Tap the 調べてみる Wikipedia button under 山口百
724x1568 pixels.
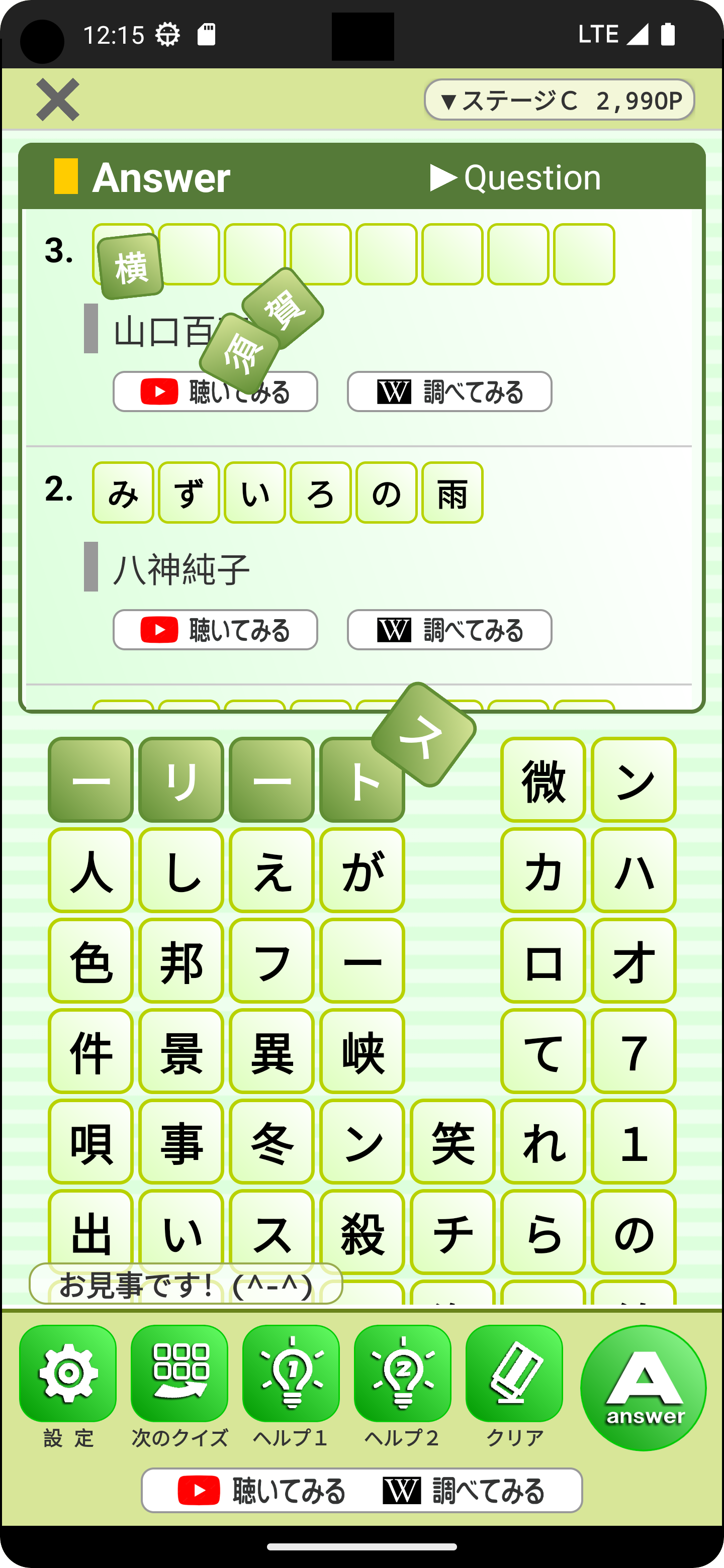449,391
